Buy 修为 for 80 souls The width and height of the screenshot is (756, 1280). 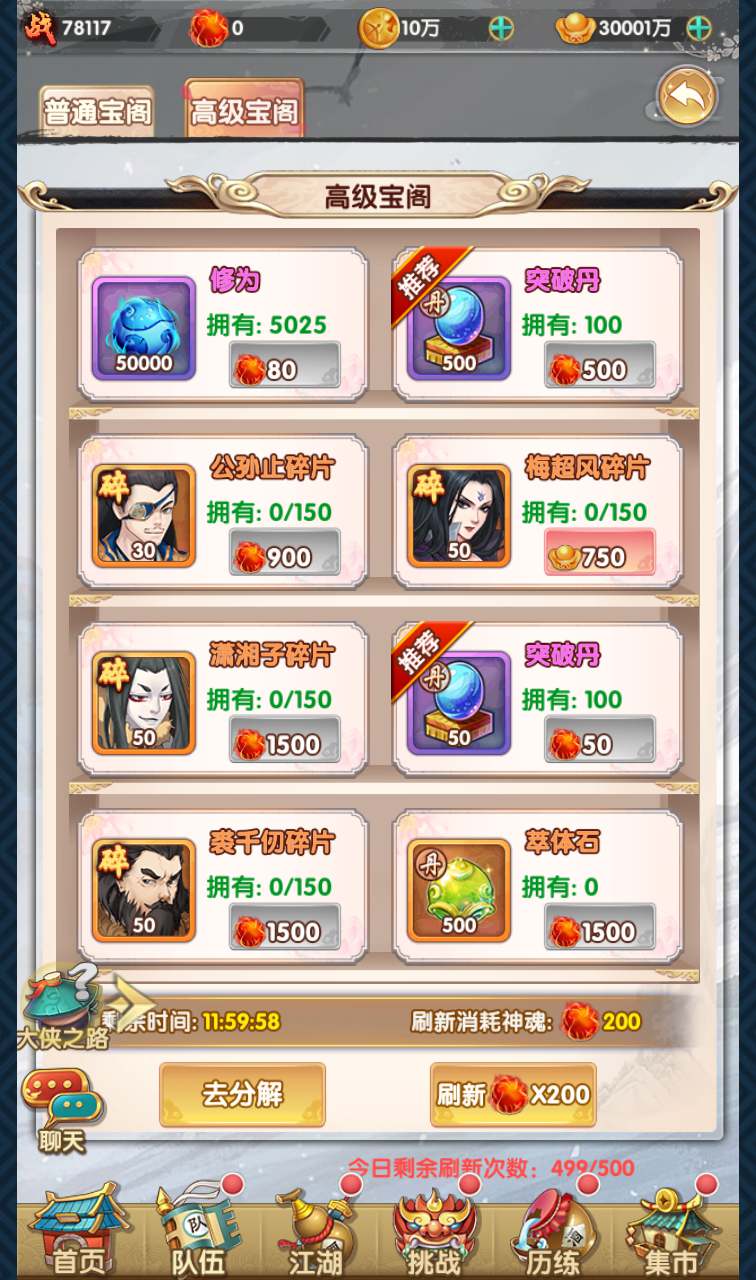coord(285,368)
